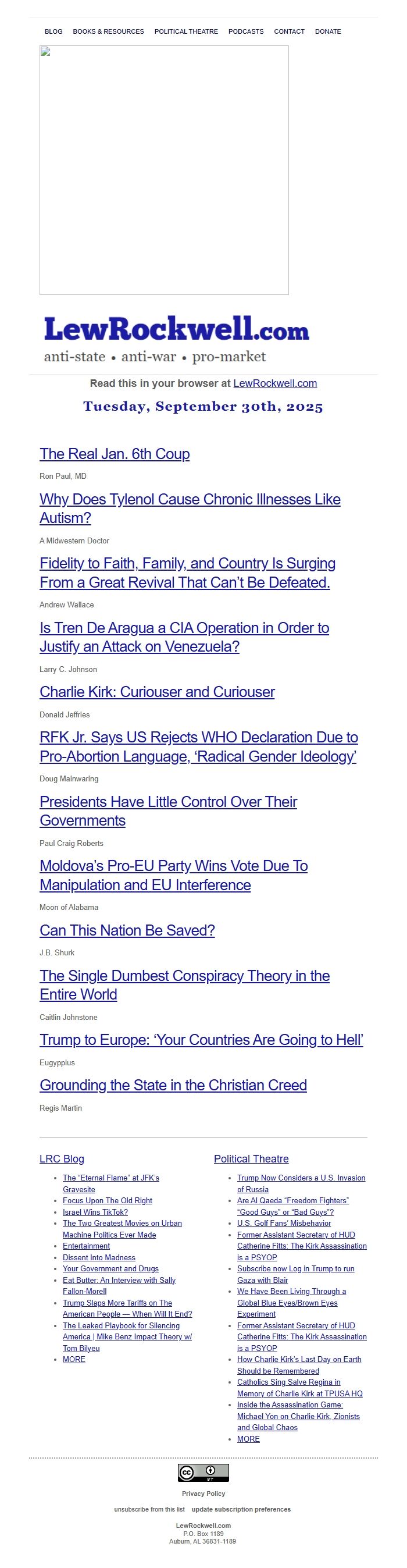Open the Privacy Policy

pyautogui.click(x=203, y=1493)
